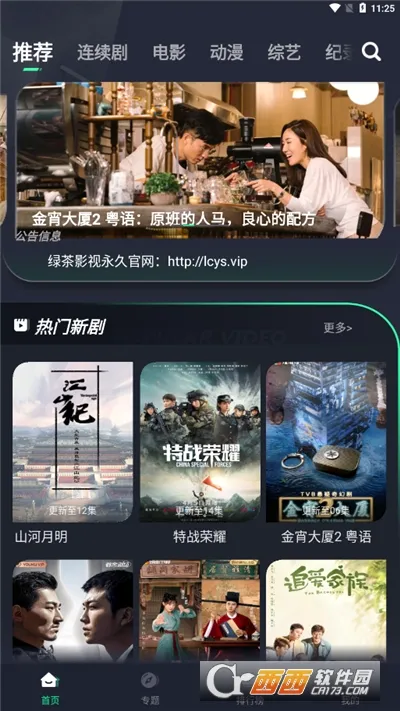Switch to the 连续剧 tab

(102, 53)
